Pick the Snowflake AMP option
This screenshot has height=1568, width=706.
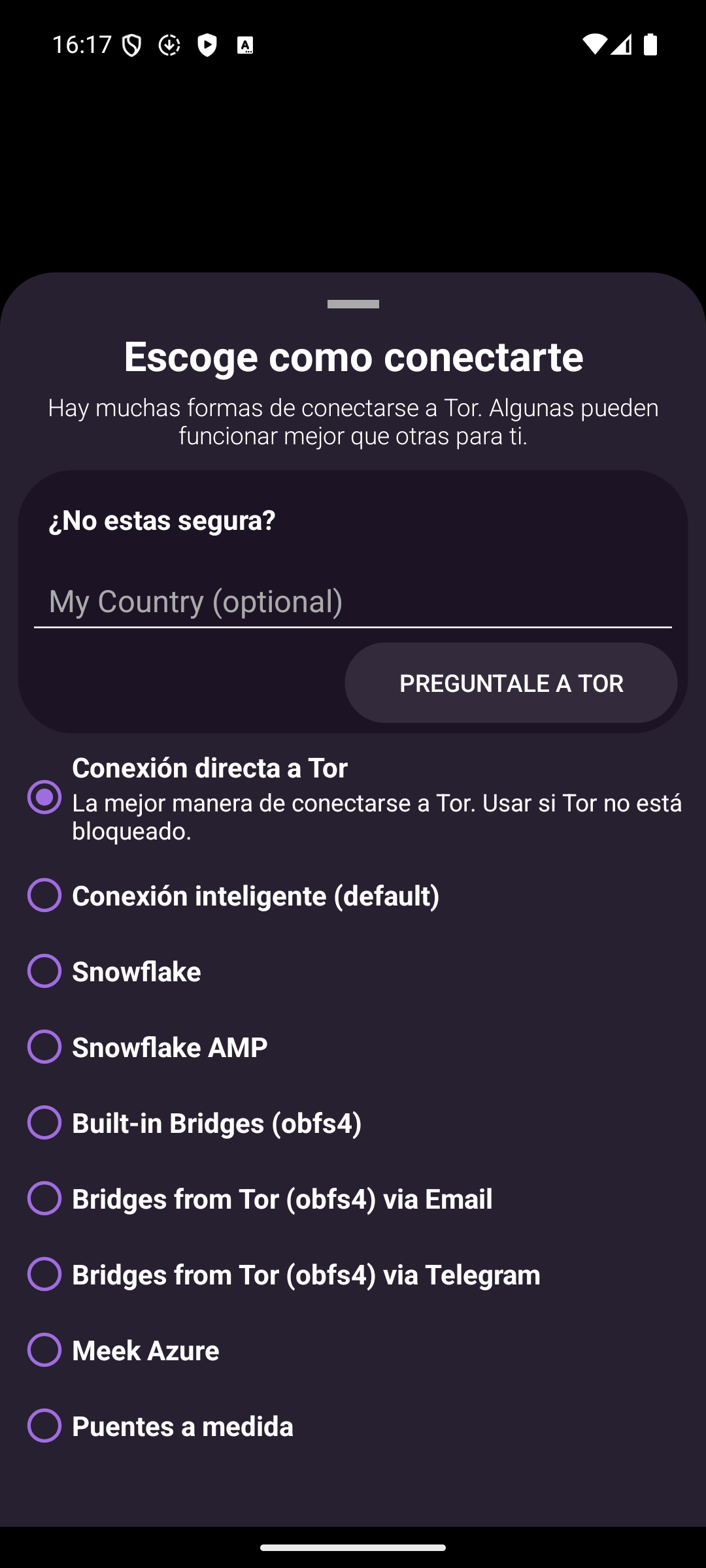[x=44, y=1047]
